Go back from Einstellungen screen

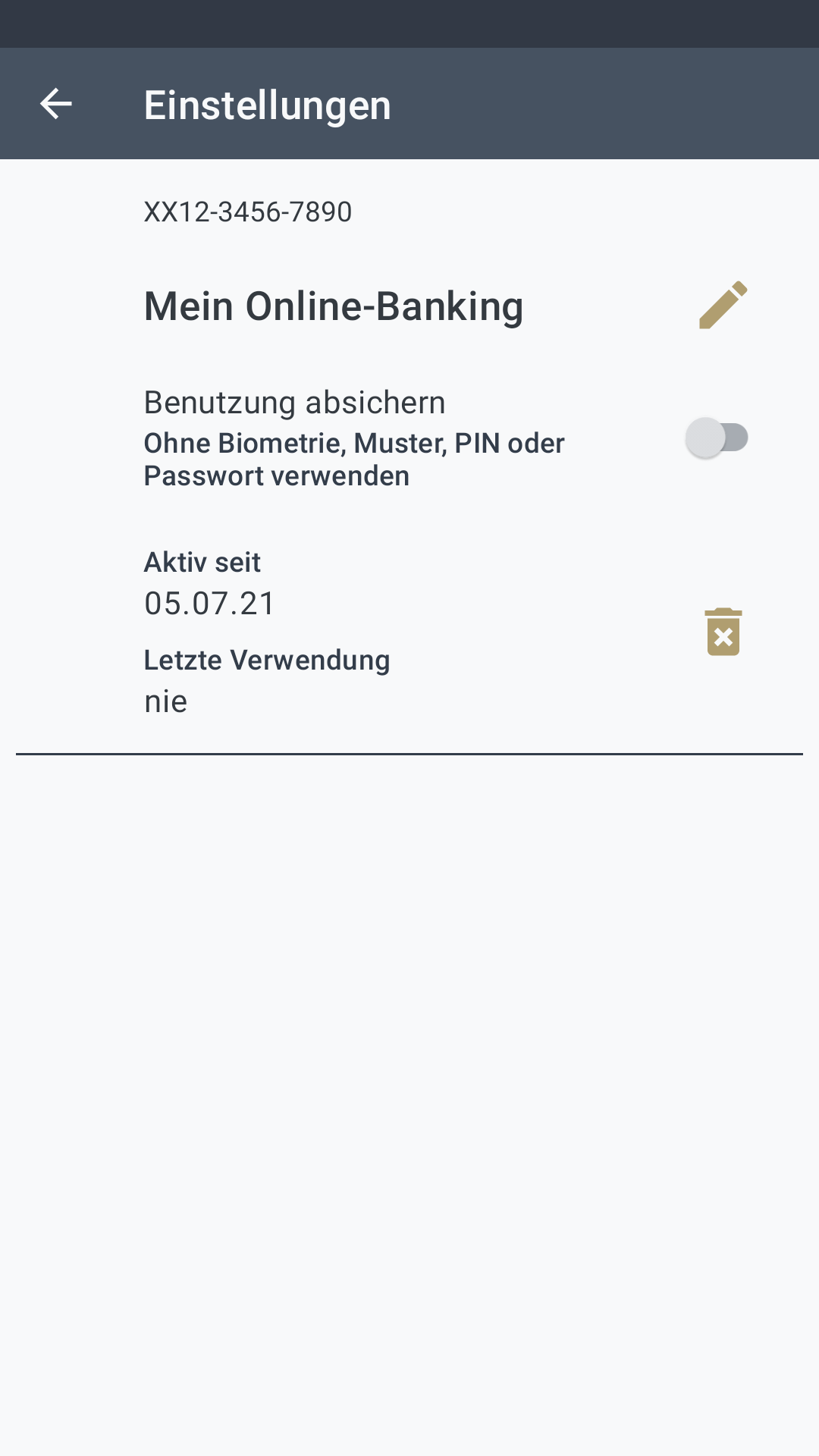(x=55, y=104)
